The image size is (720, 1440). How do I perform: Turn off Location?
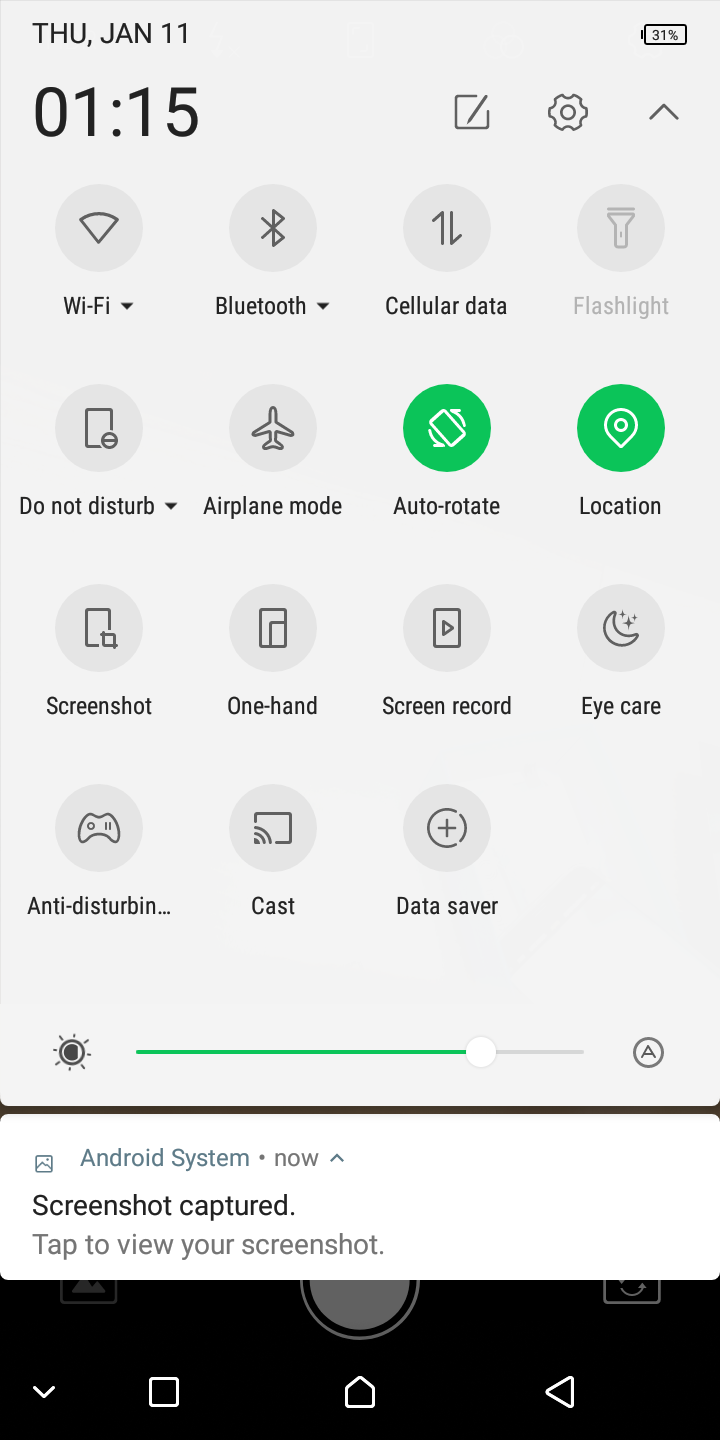(621, 428)
